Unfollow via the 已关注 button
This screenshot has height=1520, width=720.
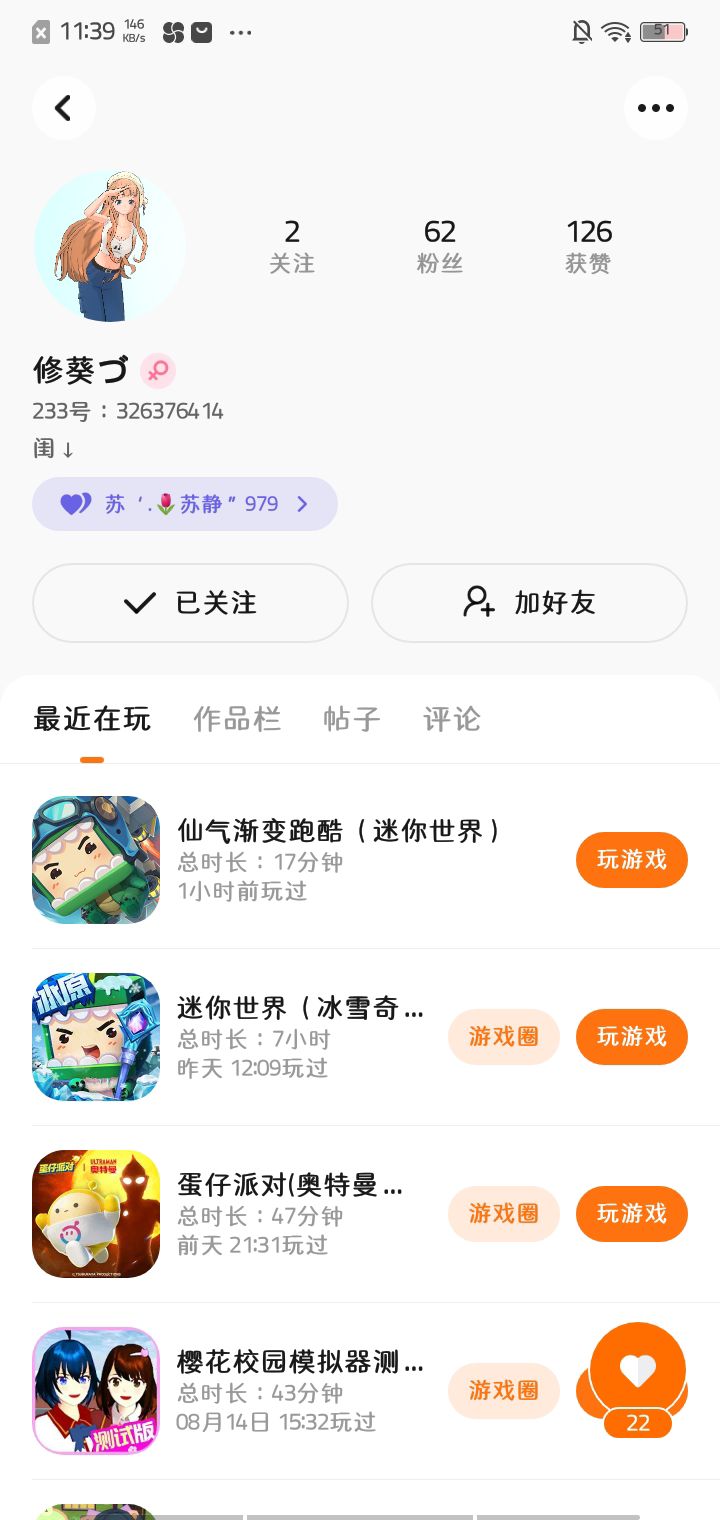click(190, 603)
